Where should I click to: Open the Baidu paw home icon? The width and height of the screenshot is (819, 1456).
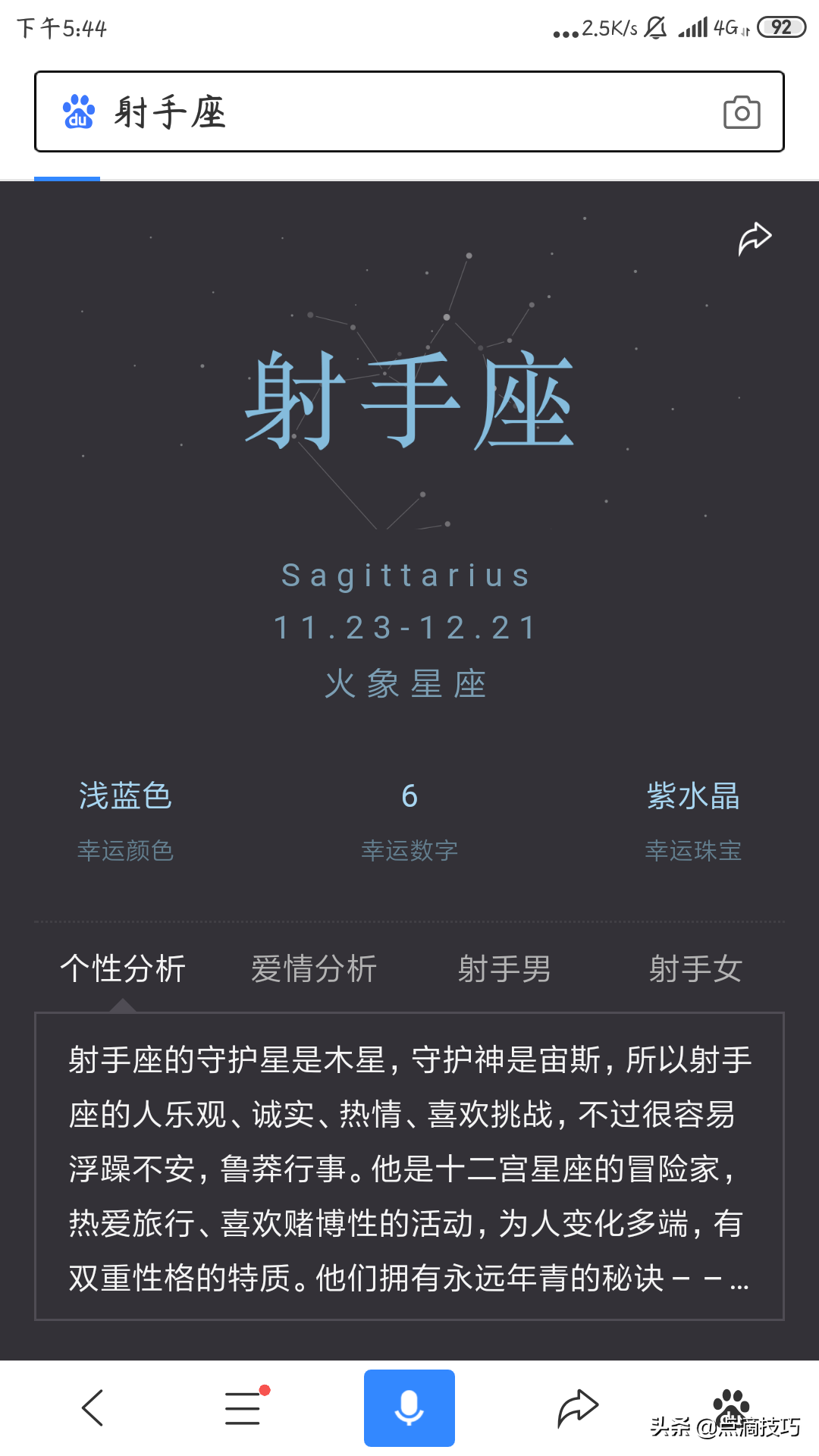731,1404
